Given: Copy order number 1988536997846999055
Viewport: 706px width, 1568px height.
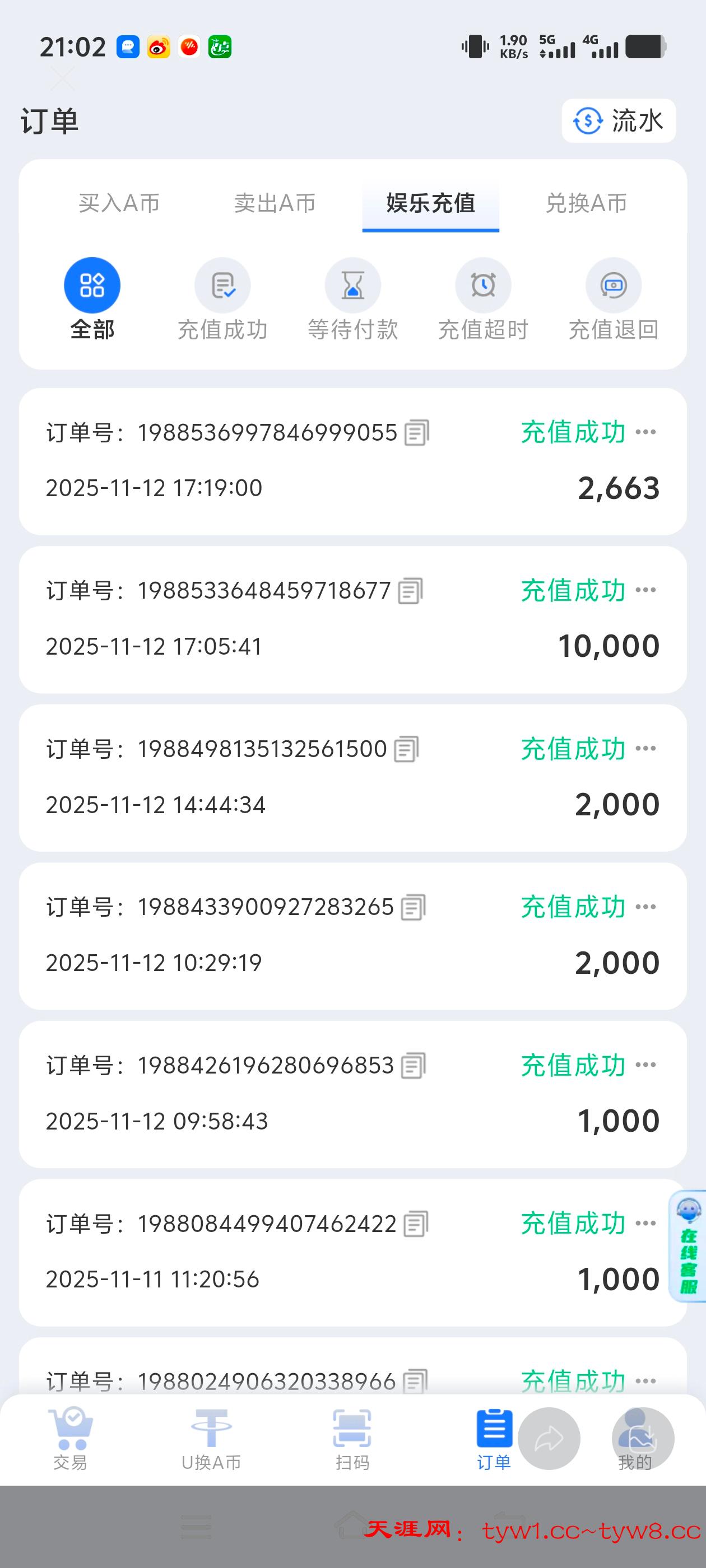Looking at the screenshot, I should pos(417,433).
